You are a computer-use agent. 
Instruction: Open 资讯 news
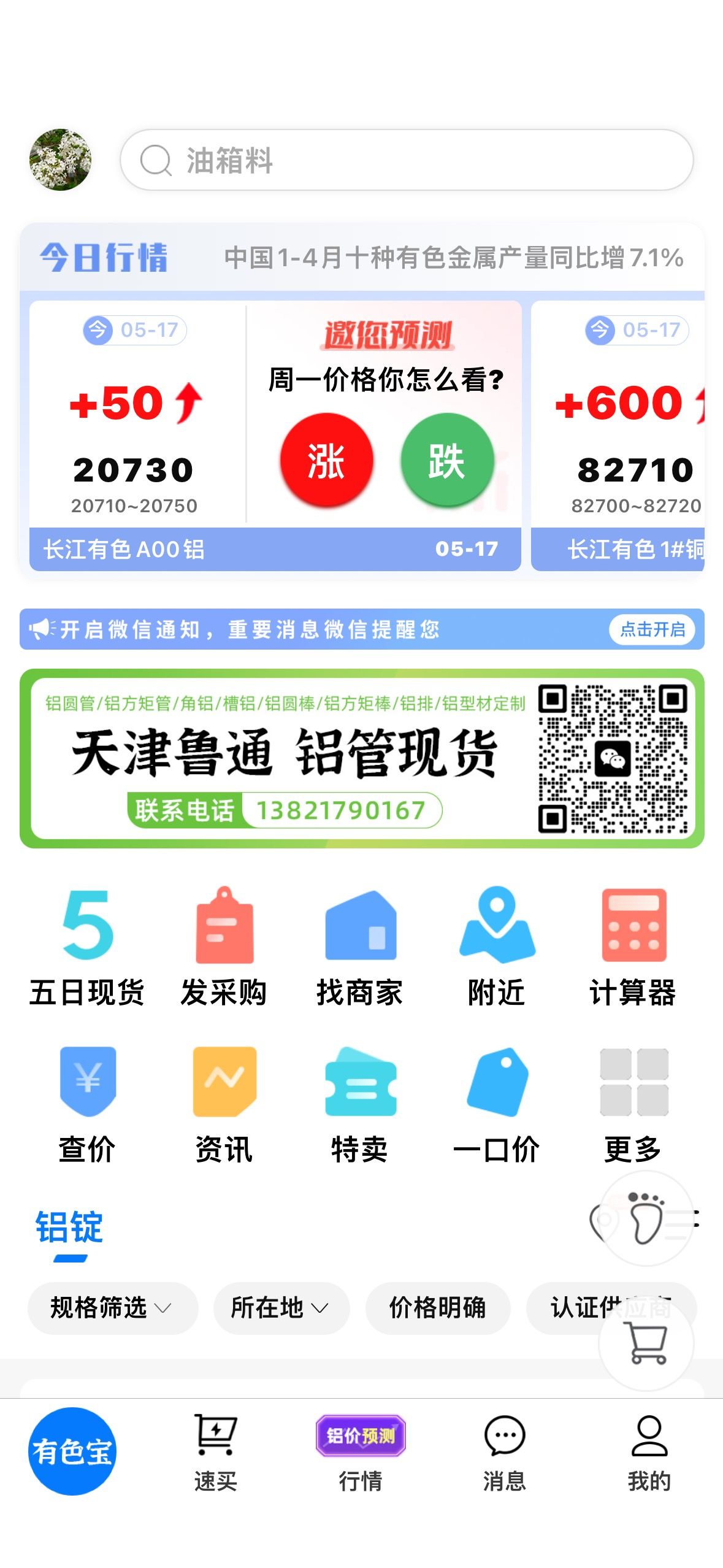tap(224, 1104)
